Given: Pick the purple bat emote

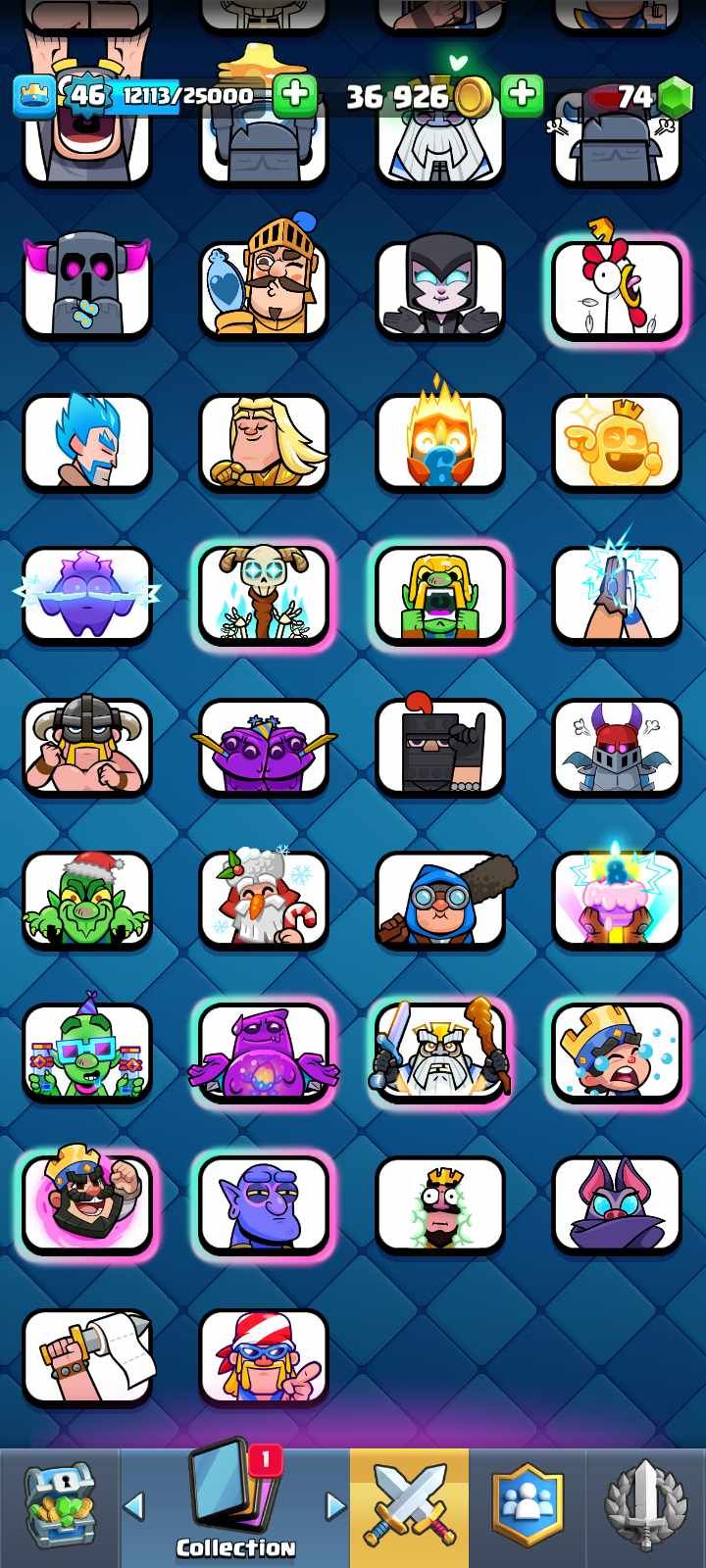Looking at the screenshot, I should tap(617, 1205).
